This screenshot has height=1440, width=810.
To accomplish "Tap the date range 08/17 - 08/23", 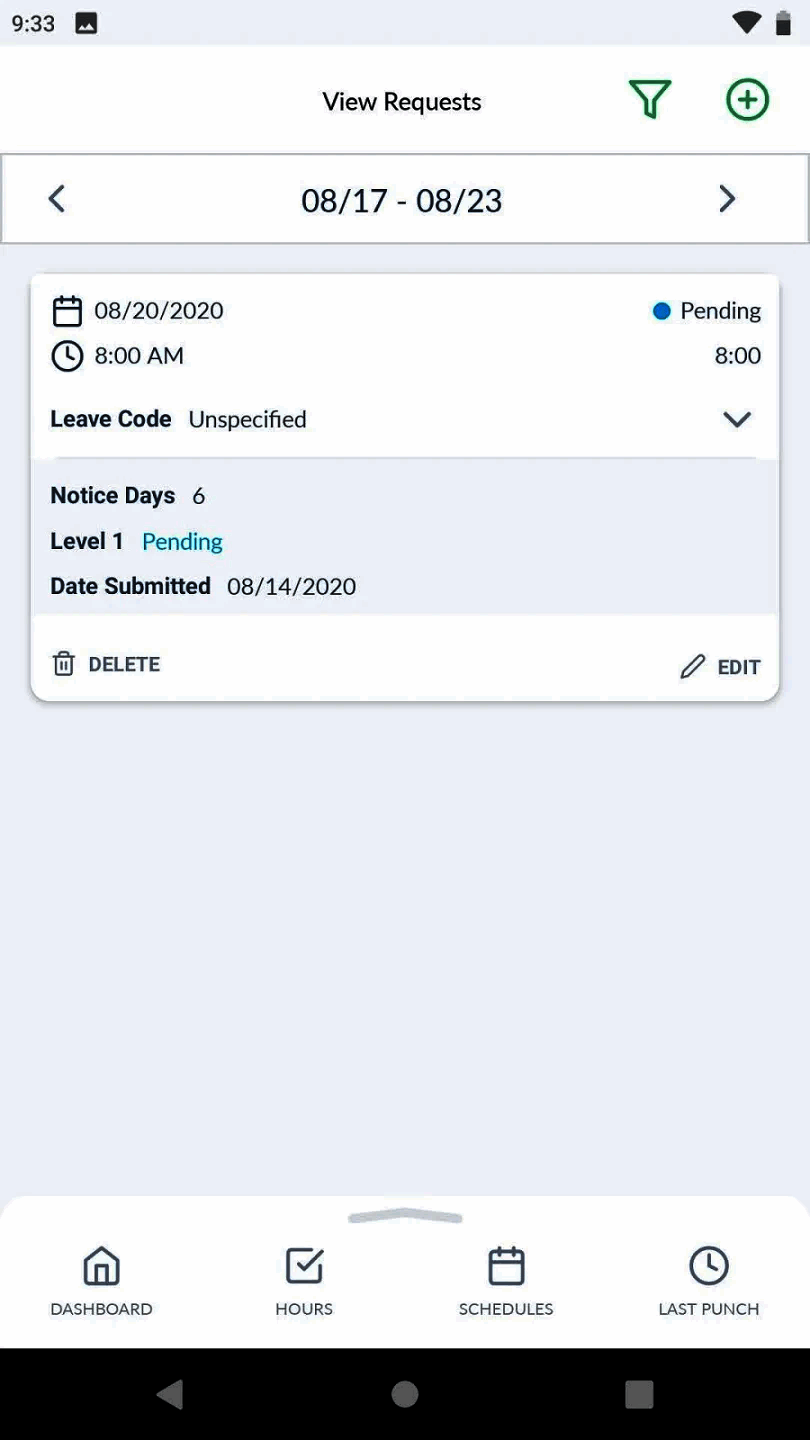I will [402, 199].
